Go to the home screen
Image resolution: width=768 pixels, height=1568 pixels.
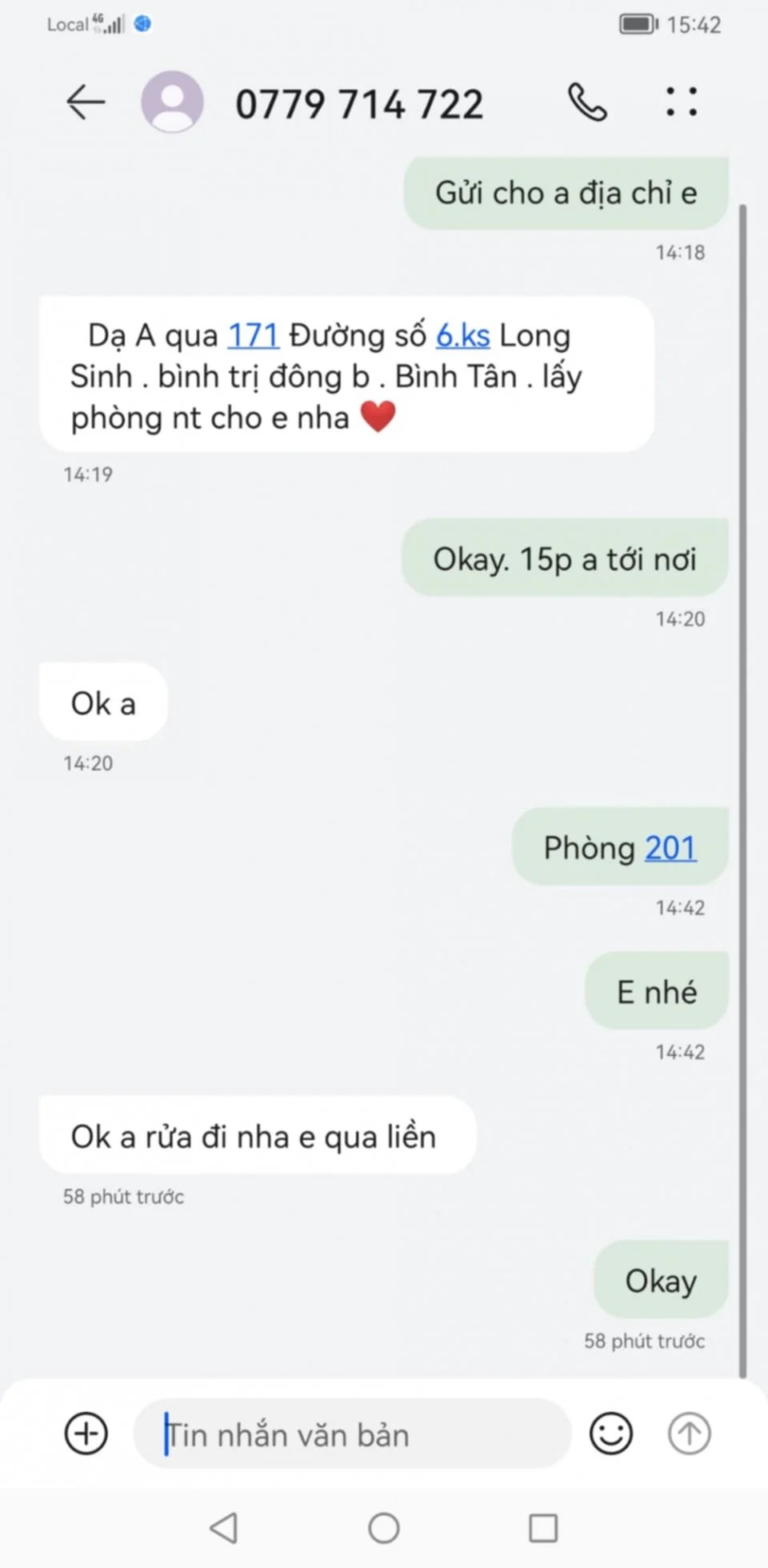pyautogui.click(x=384, y=1528)
